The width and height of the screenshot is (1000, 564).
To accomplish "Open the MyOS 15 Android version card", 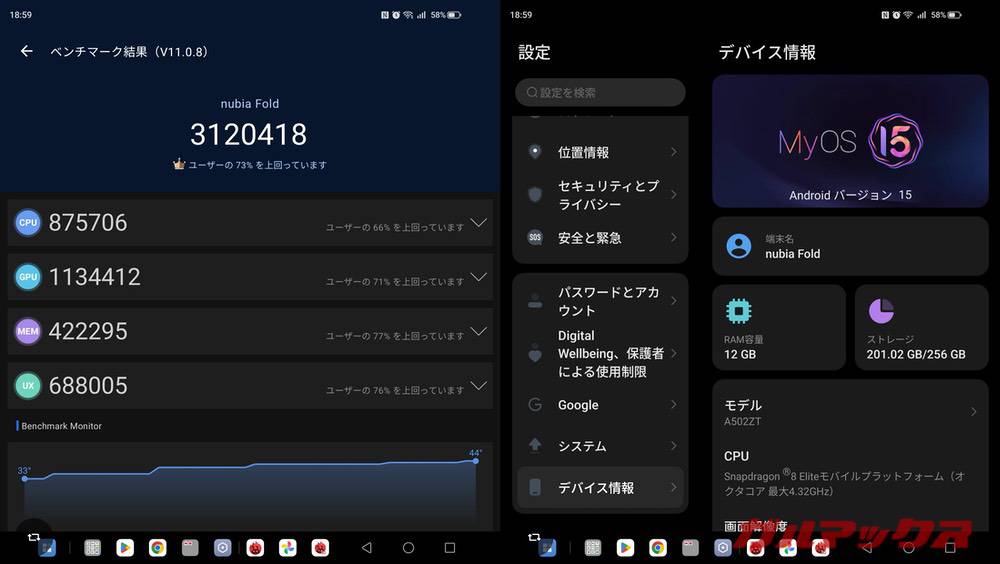I will point(850,142).
